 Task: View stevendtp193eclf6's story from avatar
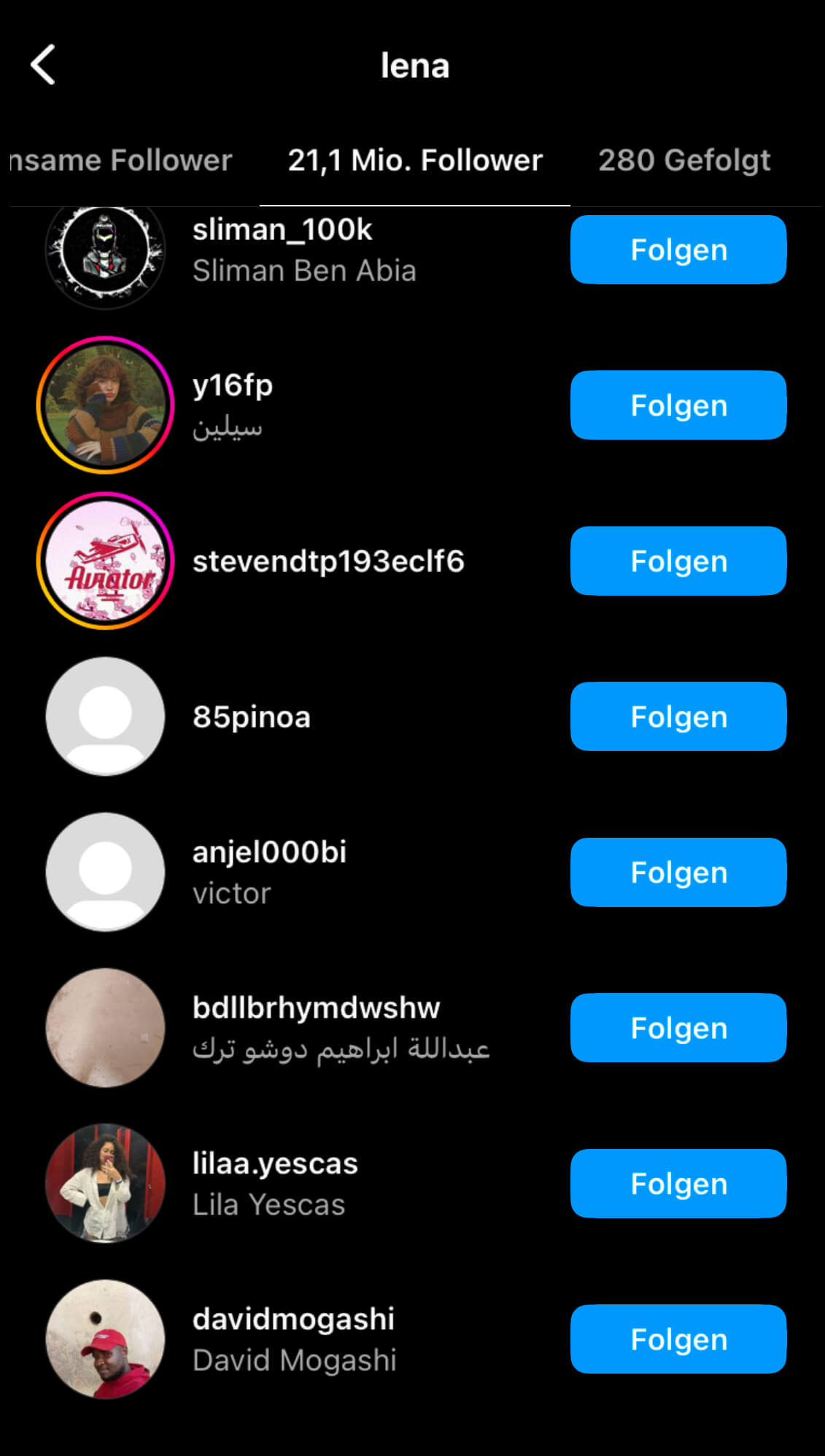(x=105, y=561)
